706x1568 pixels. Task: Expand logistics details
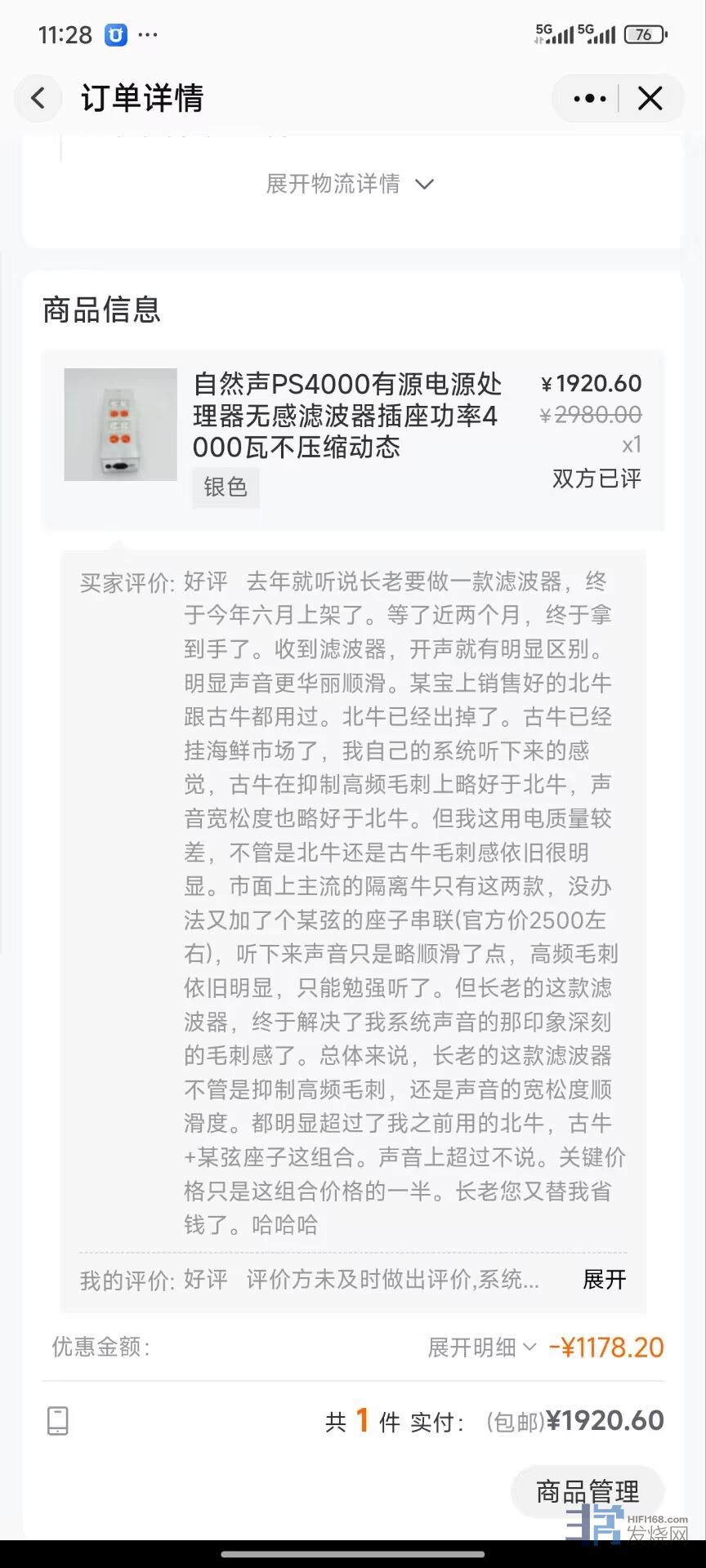click(349, 184)
